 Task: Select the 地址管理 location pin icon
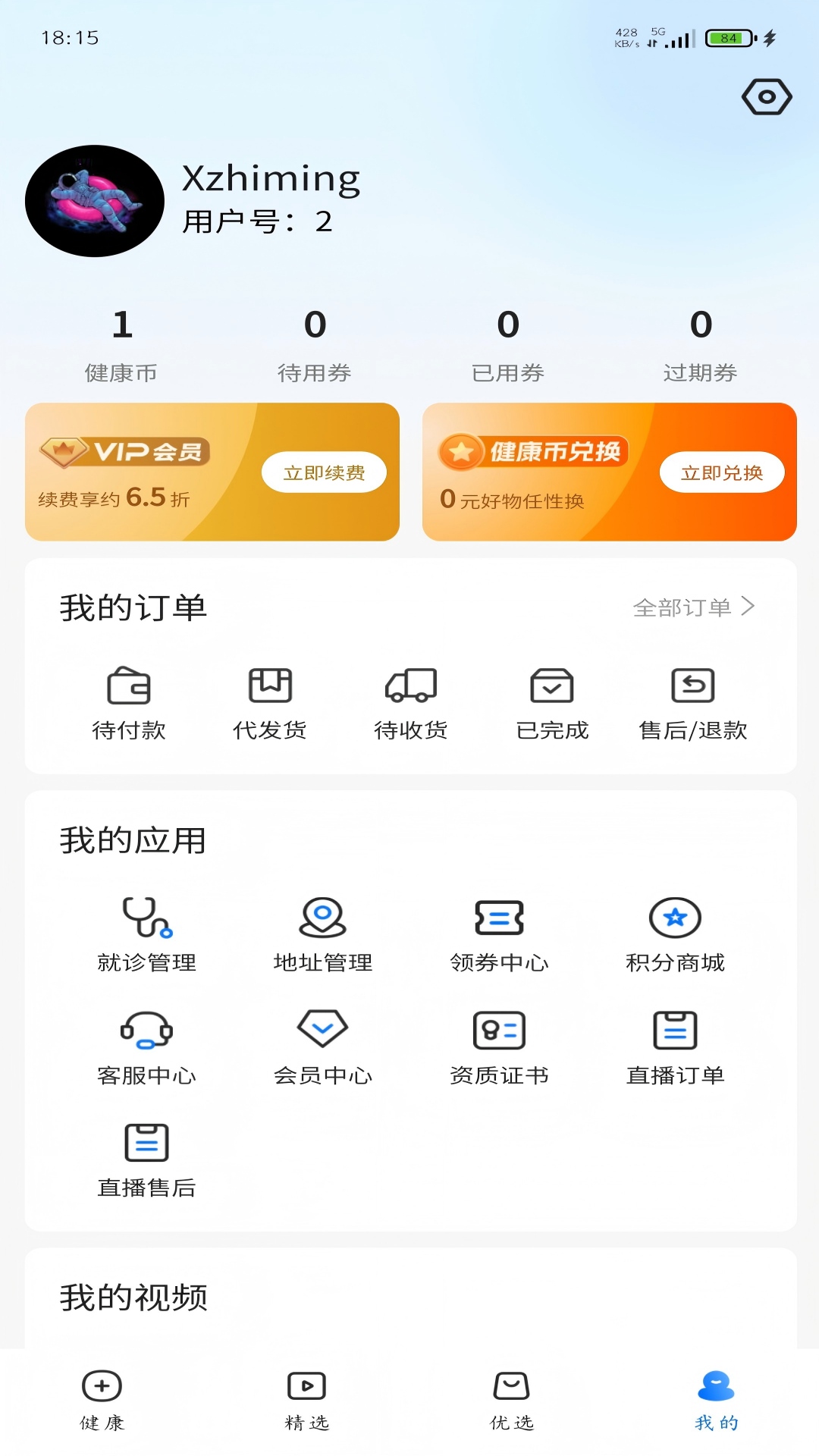[x=323, y=918]
